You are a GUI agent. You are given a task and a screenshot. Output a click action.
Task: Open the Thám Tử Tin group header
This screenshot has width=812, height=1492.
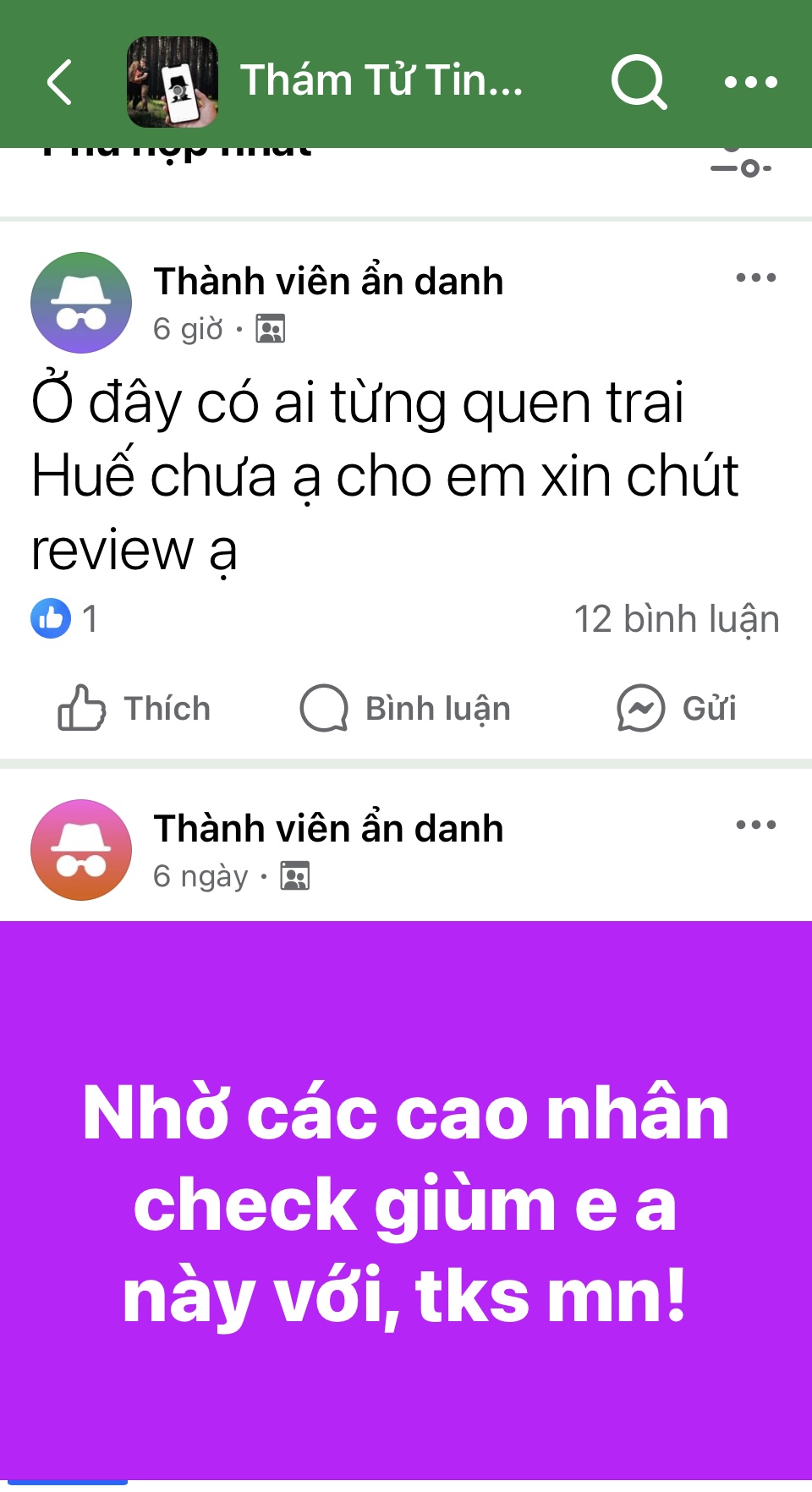(381, 81)
